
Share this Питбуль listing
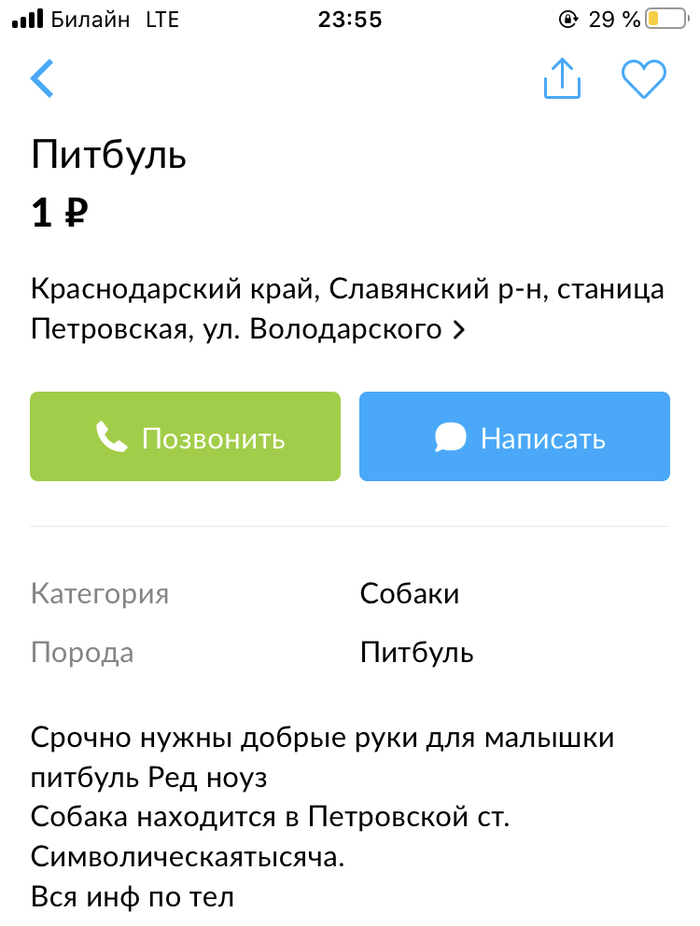click(x=562, y=79)
